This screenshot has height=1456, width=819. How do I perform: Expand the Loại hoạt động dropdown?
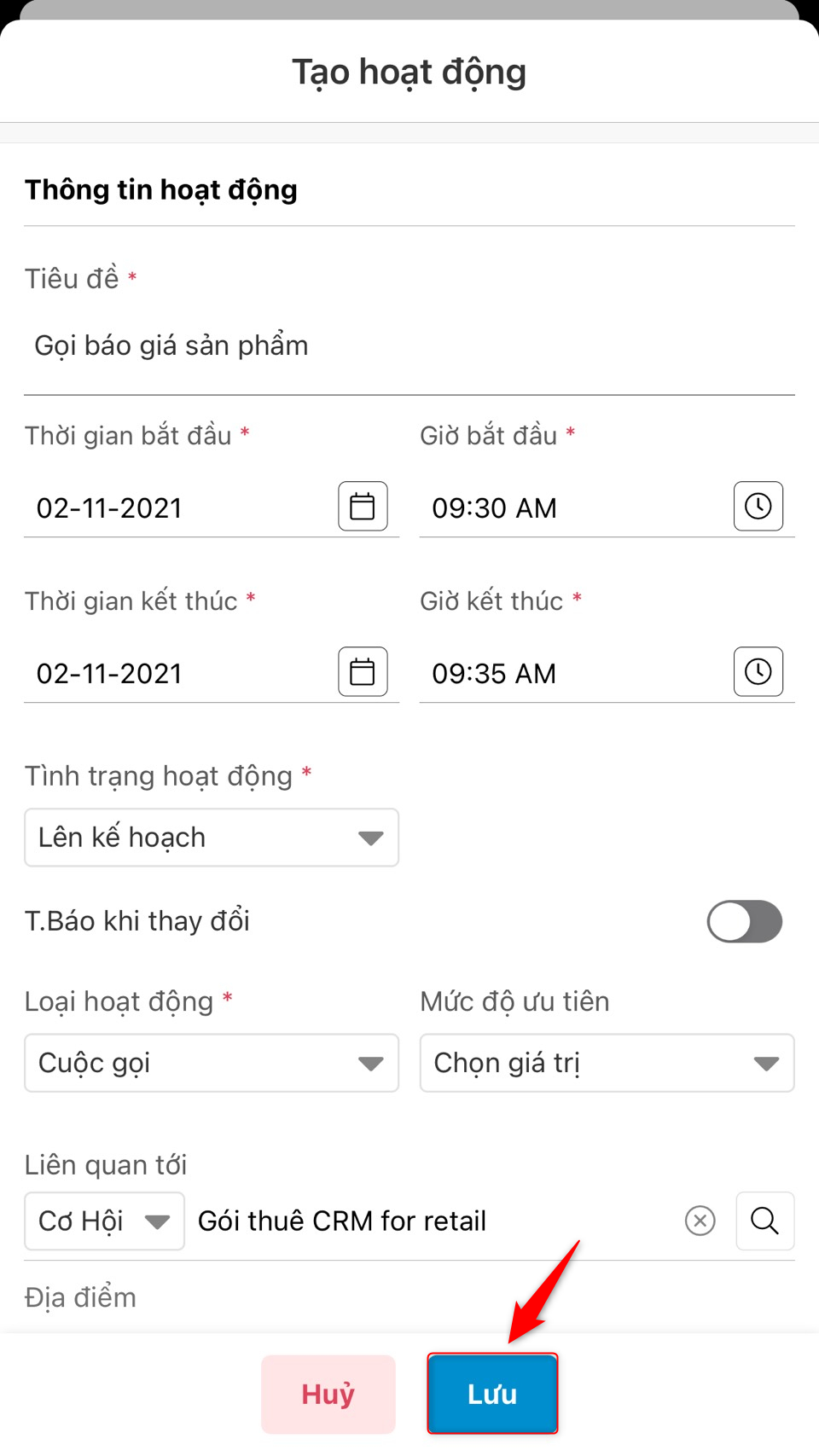tap(211, 1063)
